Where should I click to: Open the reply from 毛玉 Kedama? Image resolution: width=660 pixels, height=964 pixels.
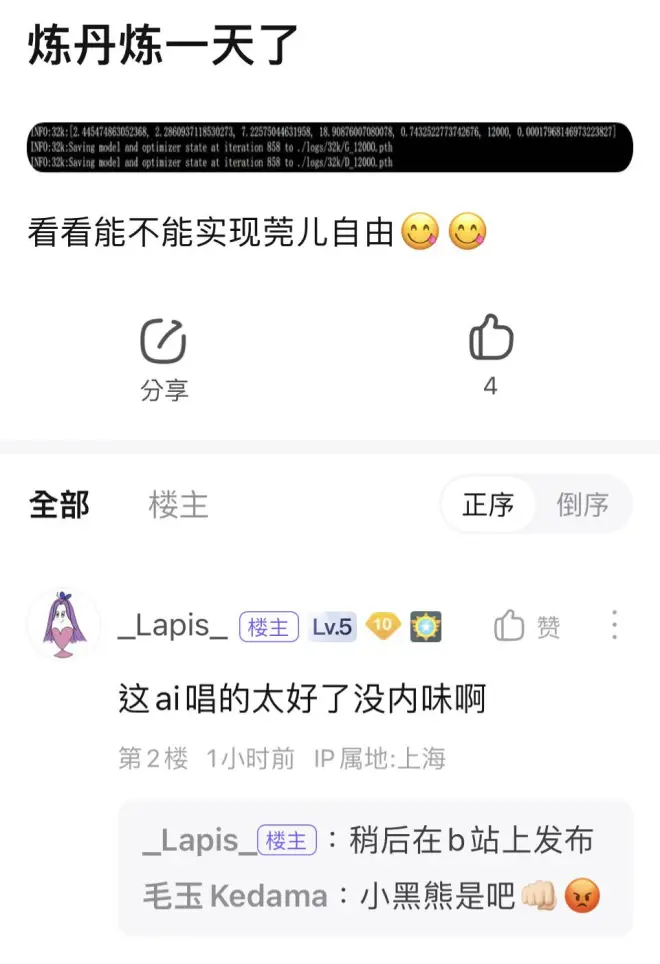point(370,896)
